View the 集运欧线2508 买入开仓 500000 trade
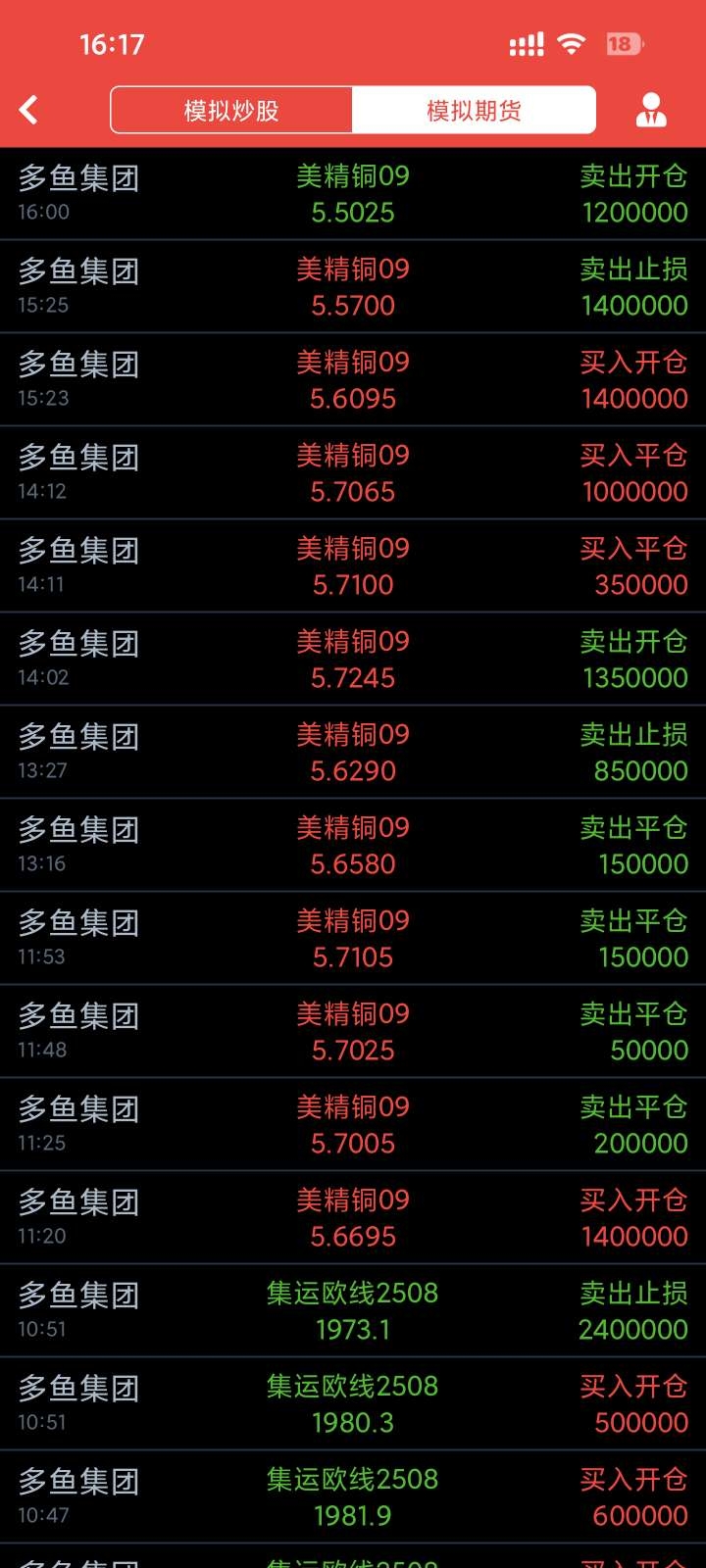This screenshot has height=1568, width=706. tap(353, 1404)
